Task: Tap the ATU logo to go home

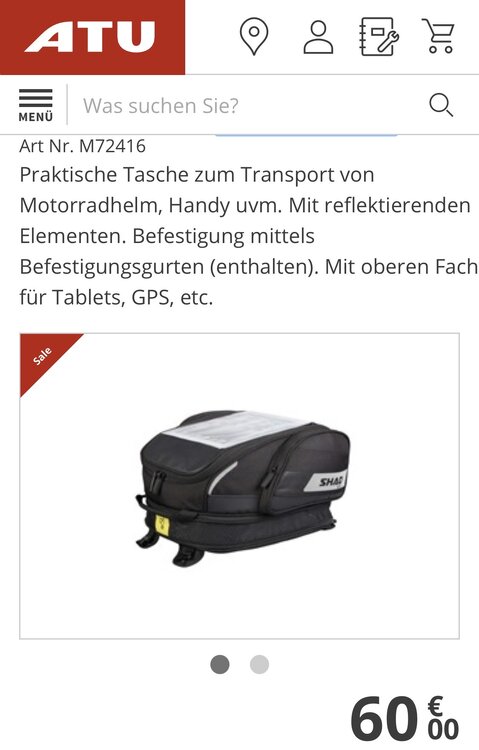Action: tap(92, 37)
